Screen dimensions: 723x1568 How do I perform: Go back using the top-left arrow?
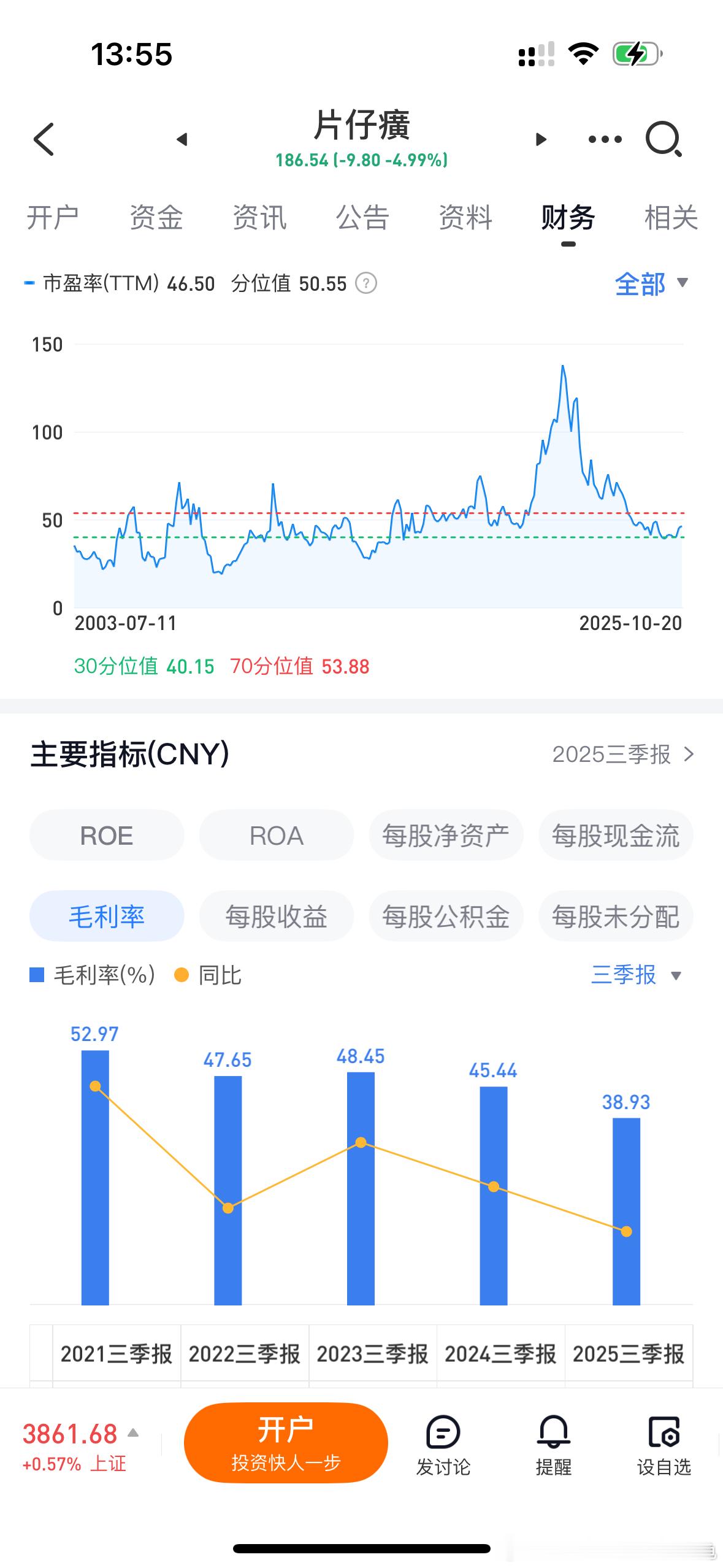44,139
